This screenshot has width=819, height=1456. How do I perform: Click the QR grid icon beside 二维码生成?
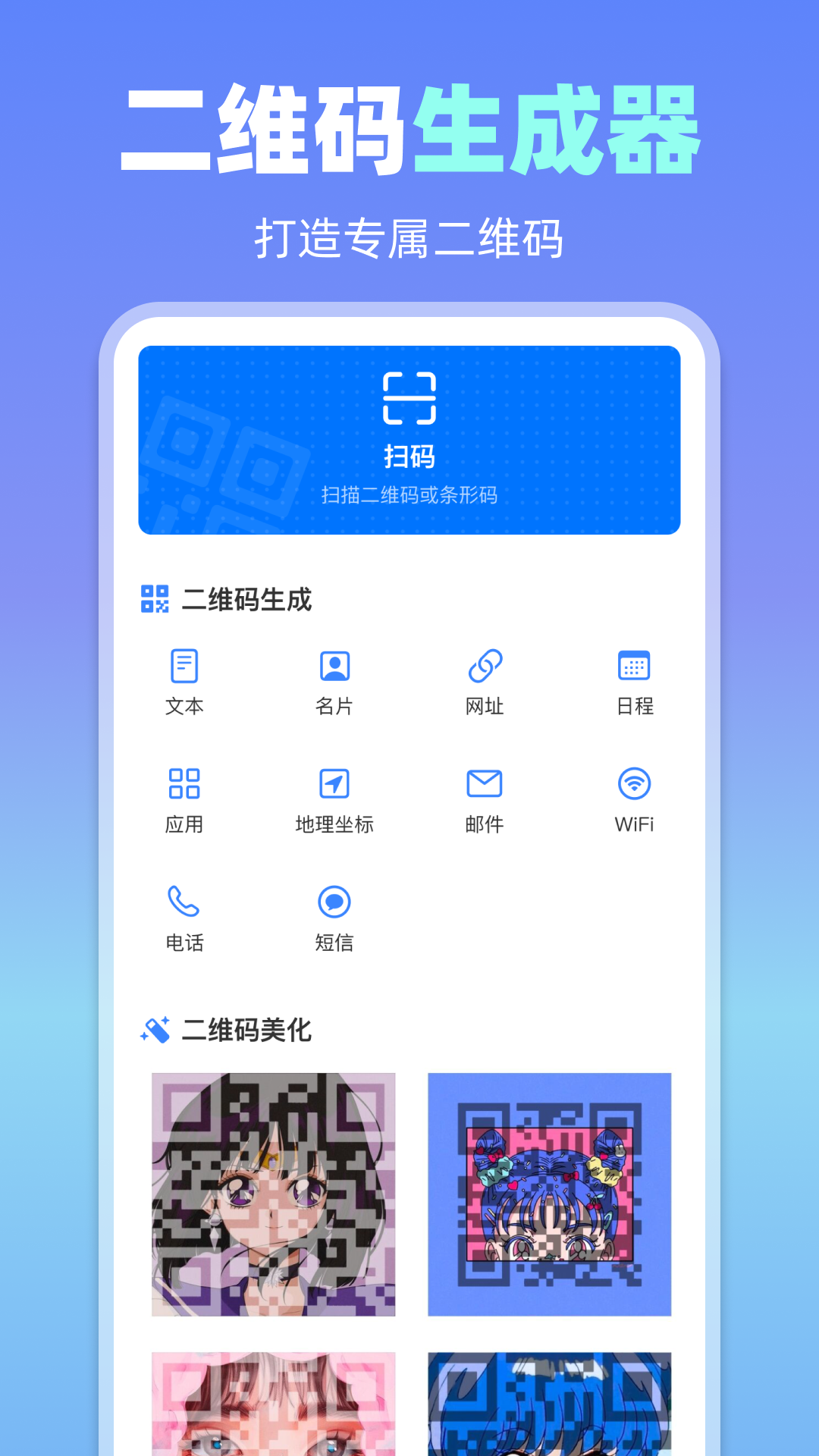click(154, 600)
